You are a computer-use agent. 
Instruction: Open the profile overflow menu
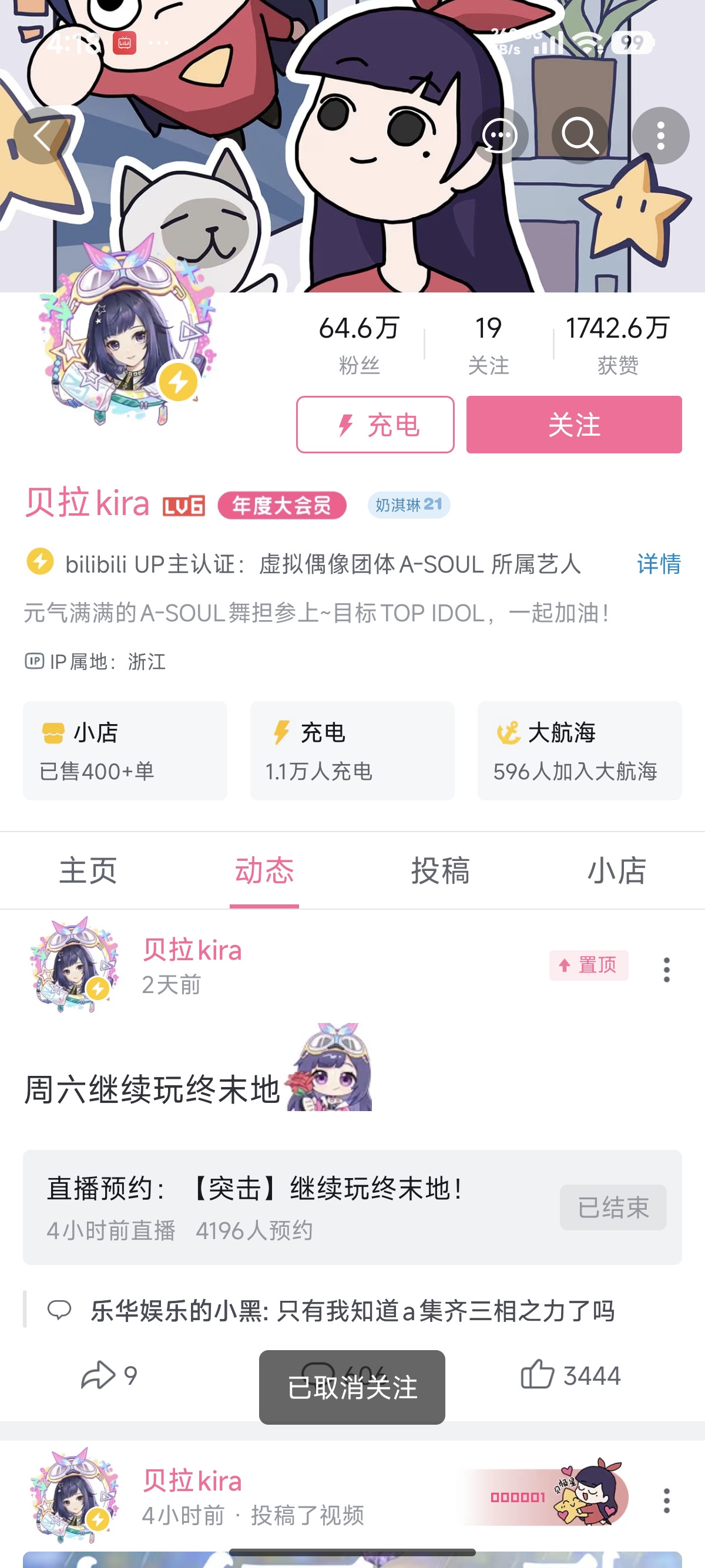pyautogui.click(x=660, y=135)
